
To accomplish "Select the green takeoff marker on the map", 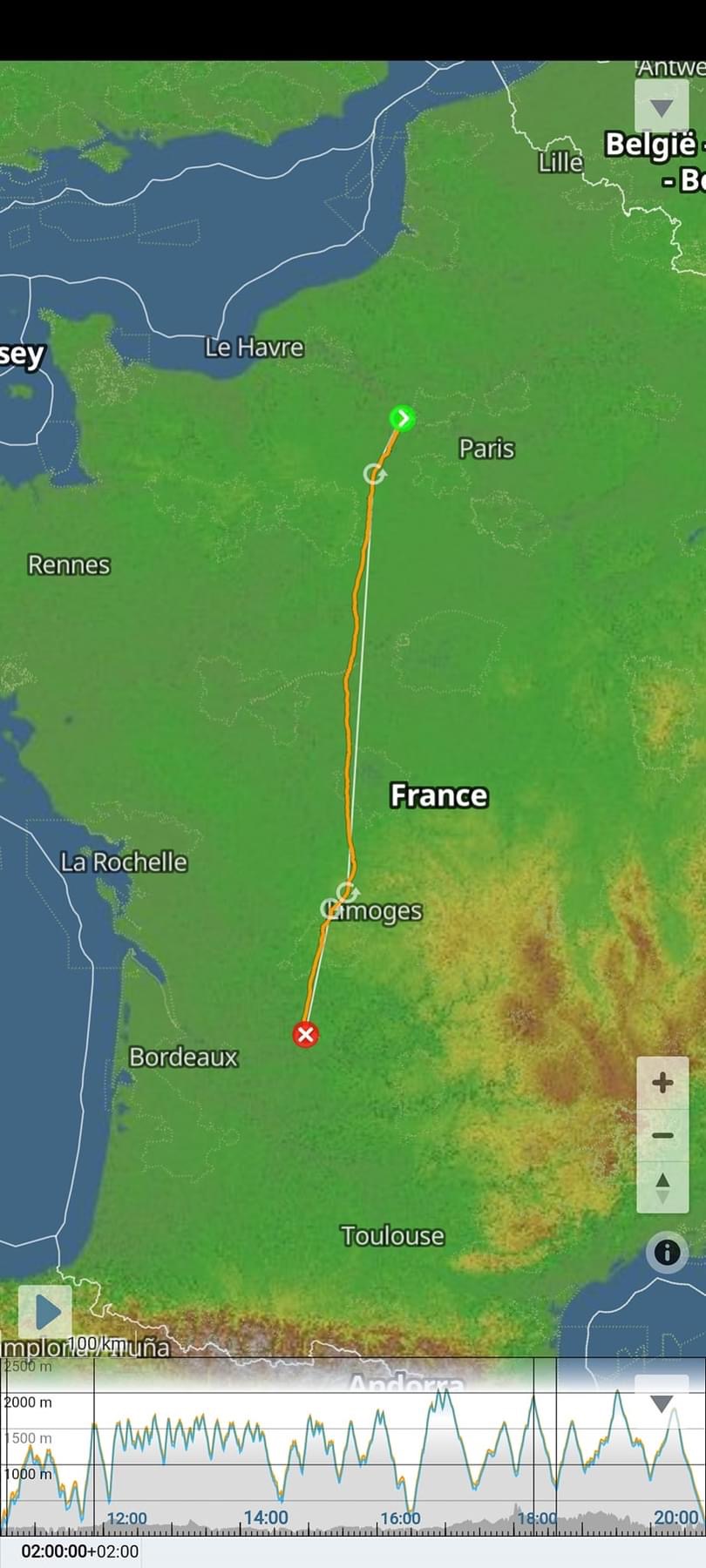I will (x=402, y=419).
